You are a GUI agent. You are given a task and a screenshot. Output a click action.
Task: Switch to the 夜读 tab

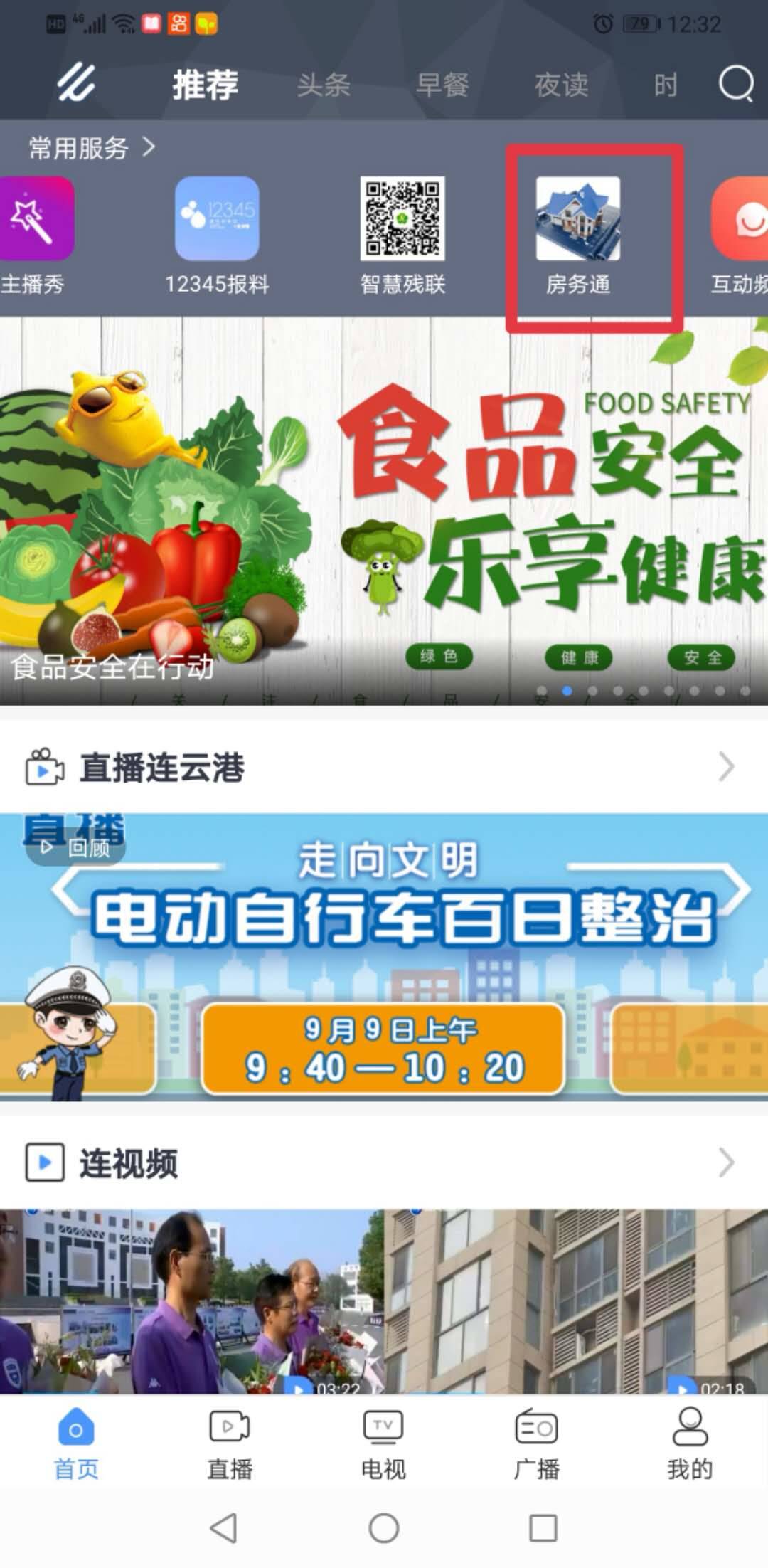(x=561, y=85)
